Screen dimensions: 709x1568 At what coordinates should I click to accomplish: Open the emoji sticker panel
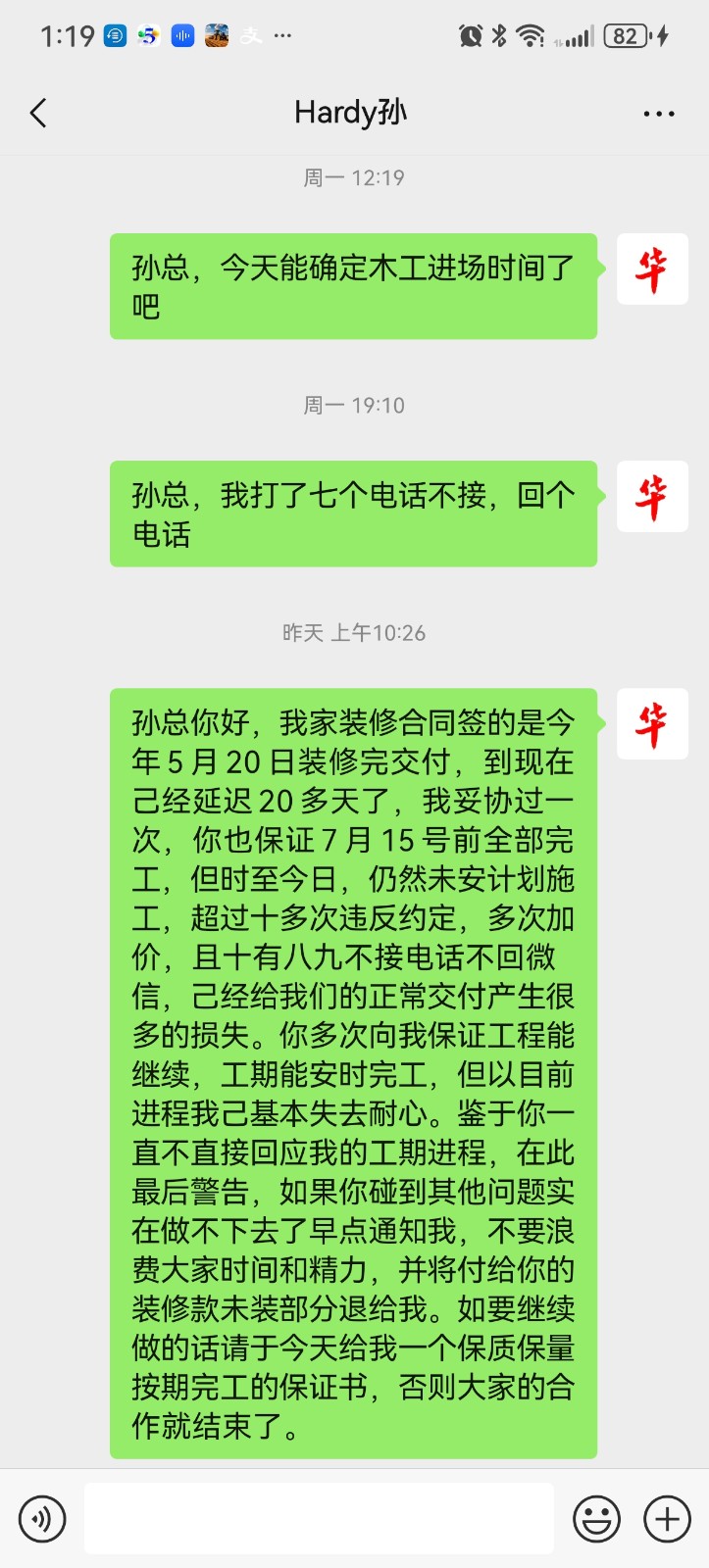click(596, 1519)
